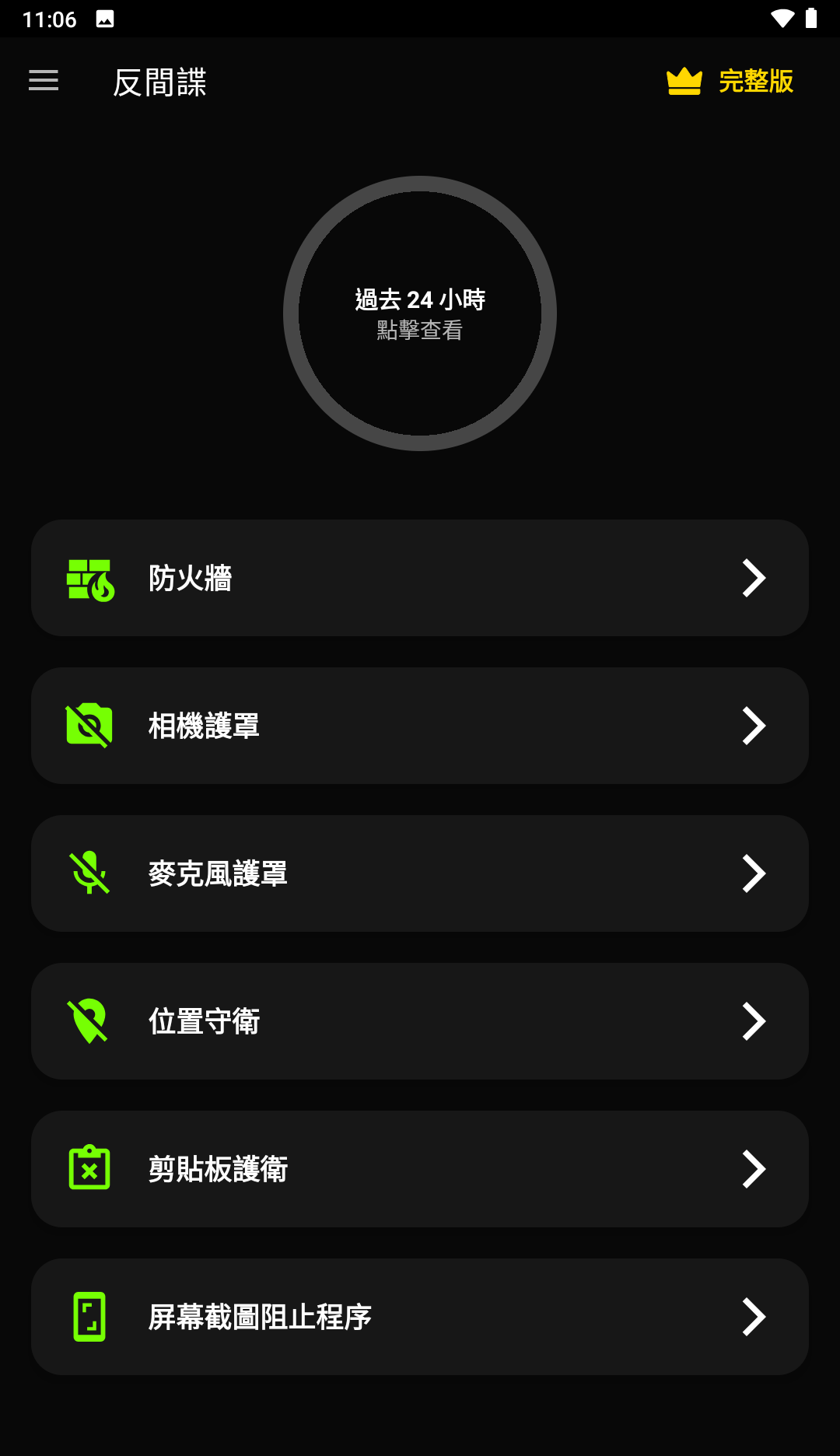Click the blocked location pin icon of 位置守衛
This screenshot has height=1456, width=840.
[88, 1020]
